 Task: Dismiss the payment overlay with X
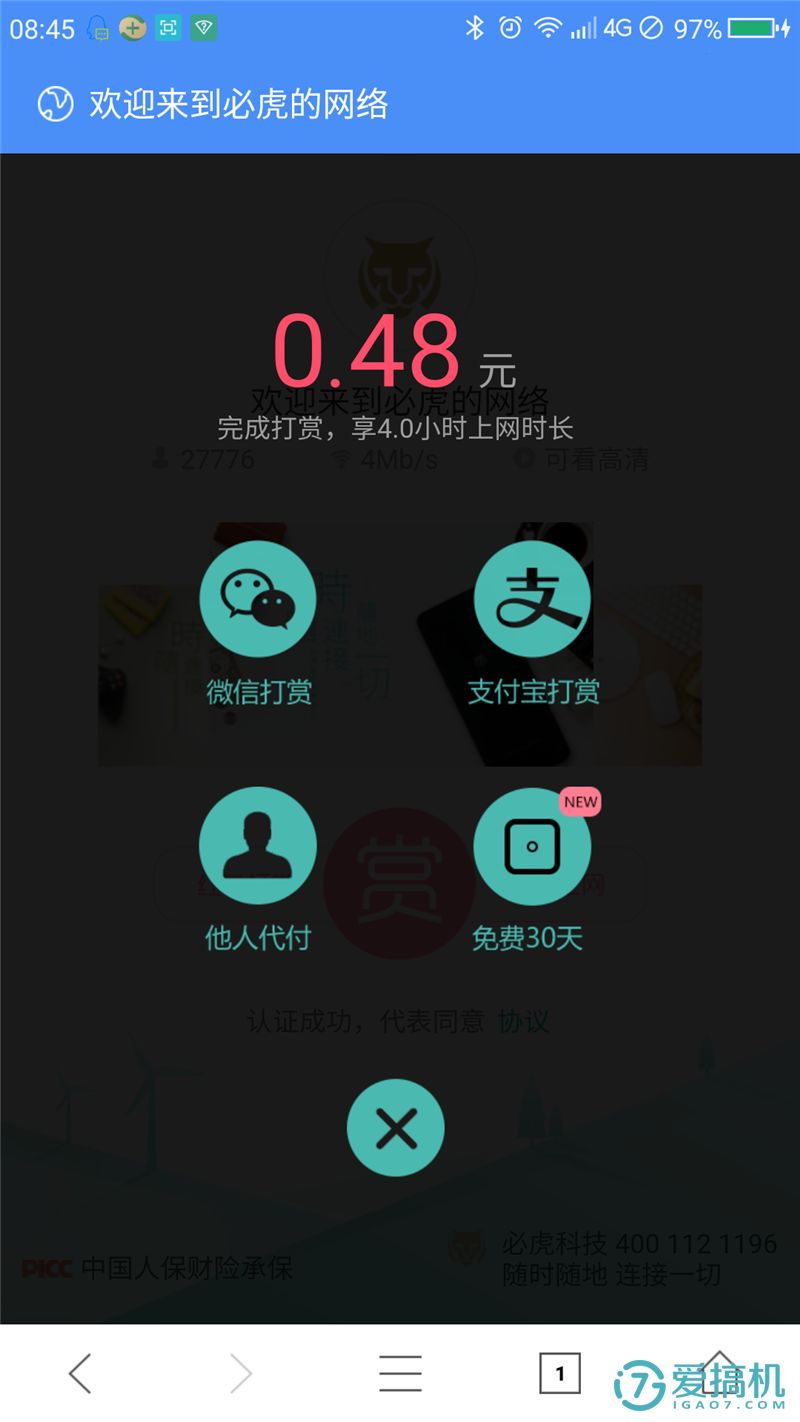tap(395, 1128)
